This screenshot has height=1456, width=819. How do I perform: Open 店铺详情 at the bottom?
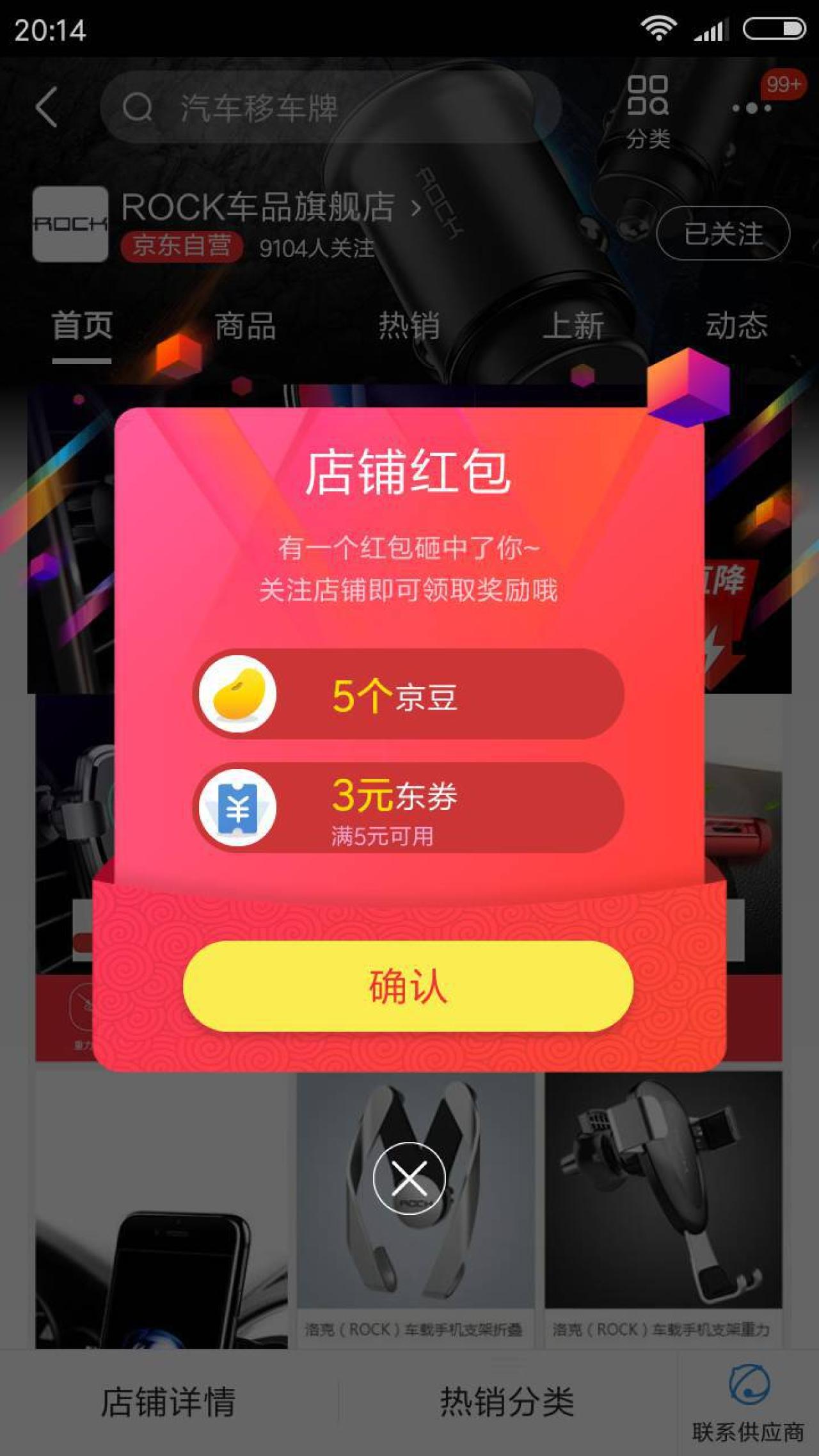click(x=168, y=1402)
